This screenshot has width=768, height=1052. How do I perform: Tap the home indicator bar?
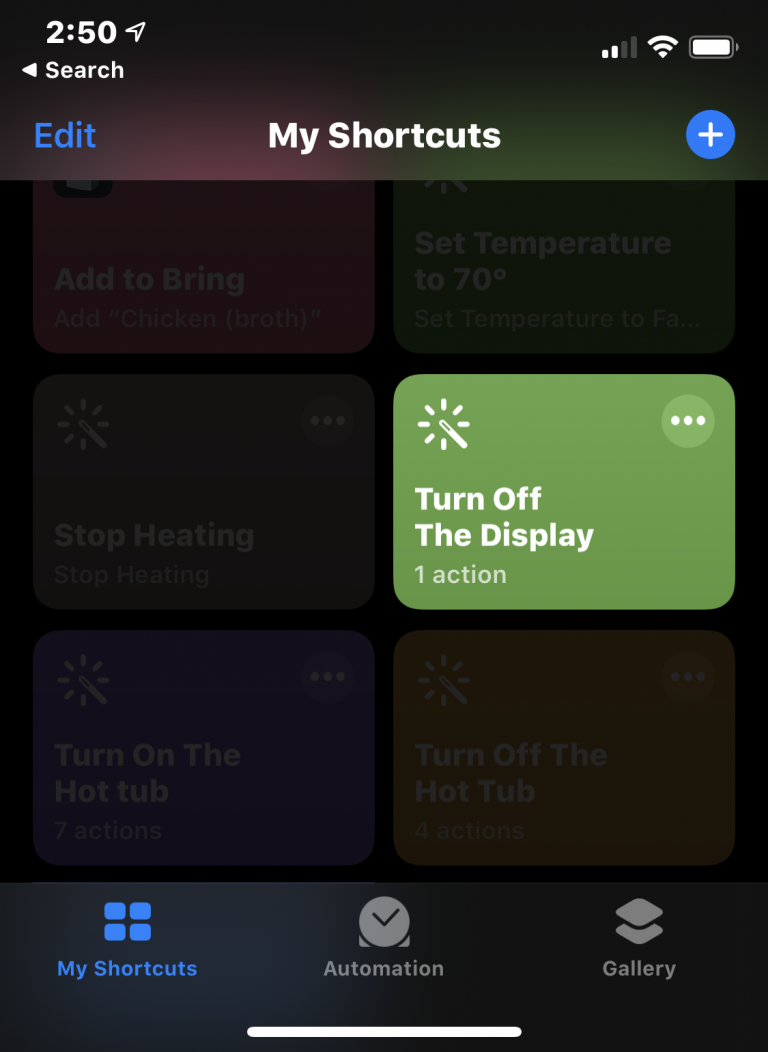click(x=384, y=1031)
